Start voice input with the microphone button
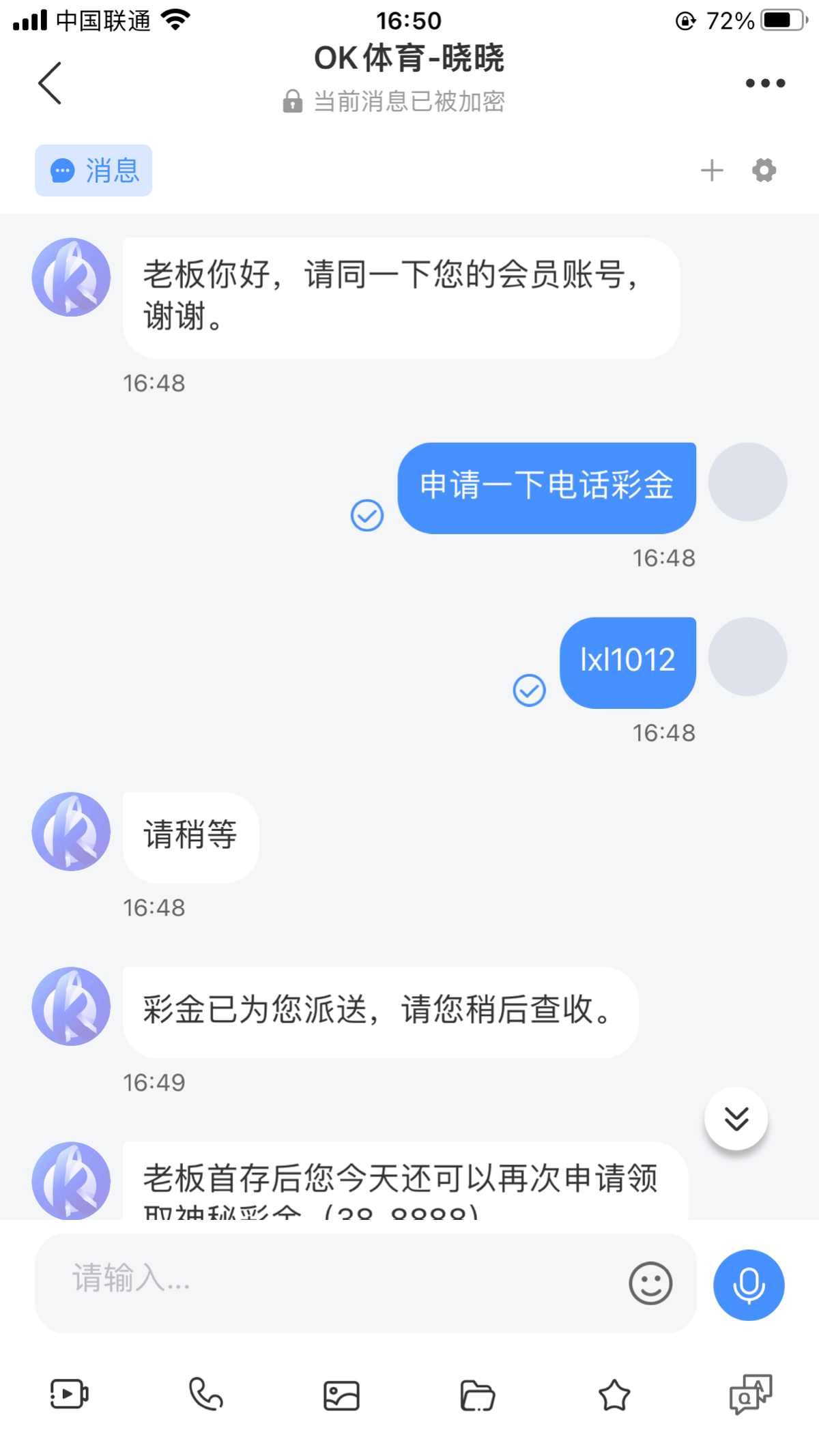 pos(749,1285)
